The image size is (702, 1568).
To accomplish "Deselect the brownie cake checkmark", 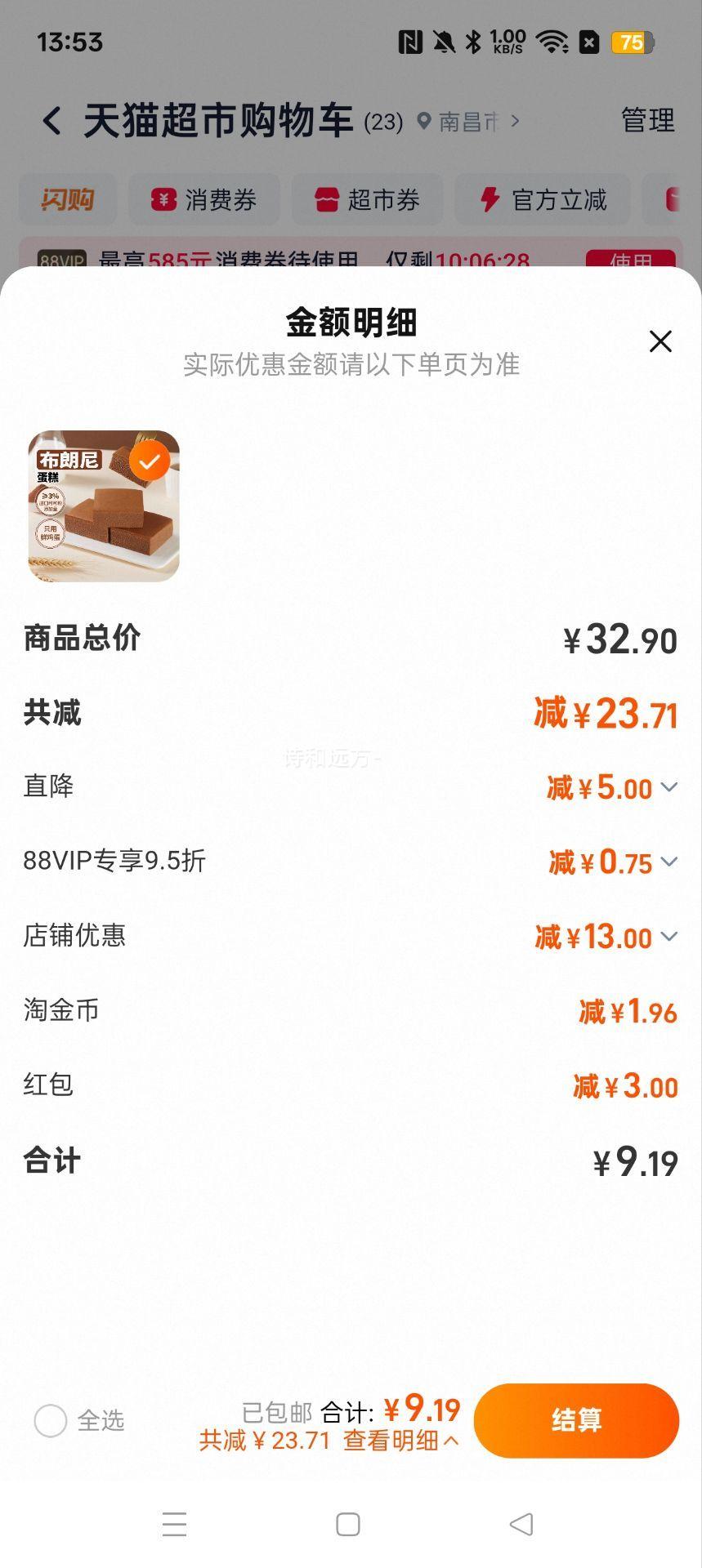I will click(x=149, y=461).
